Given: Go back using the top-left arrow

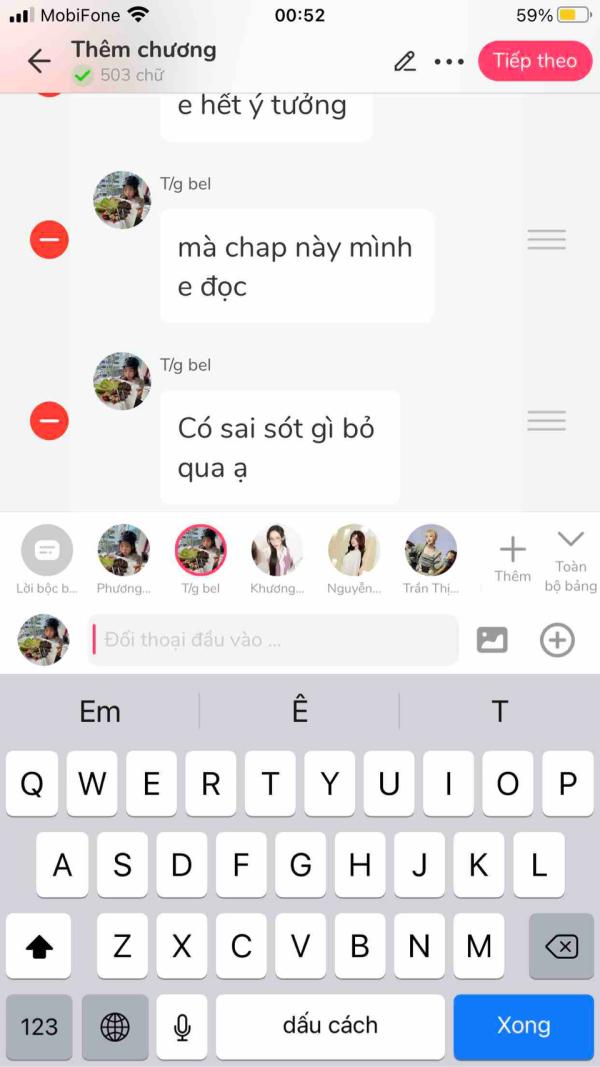Looking at the screenshot, I should coord(39,61).
